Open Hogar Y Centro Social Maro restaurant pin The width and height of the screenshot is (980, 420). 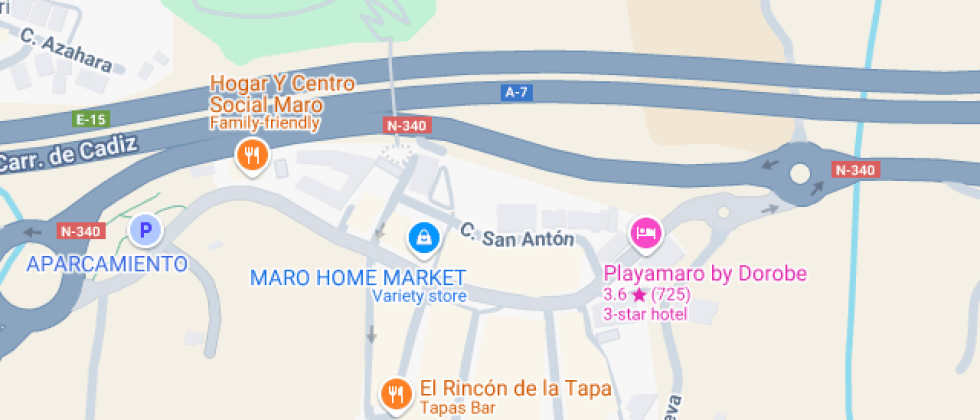pos(249,155)
